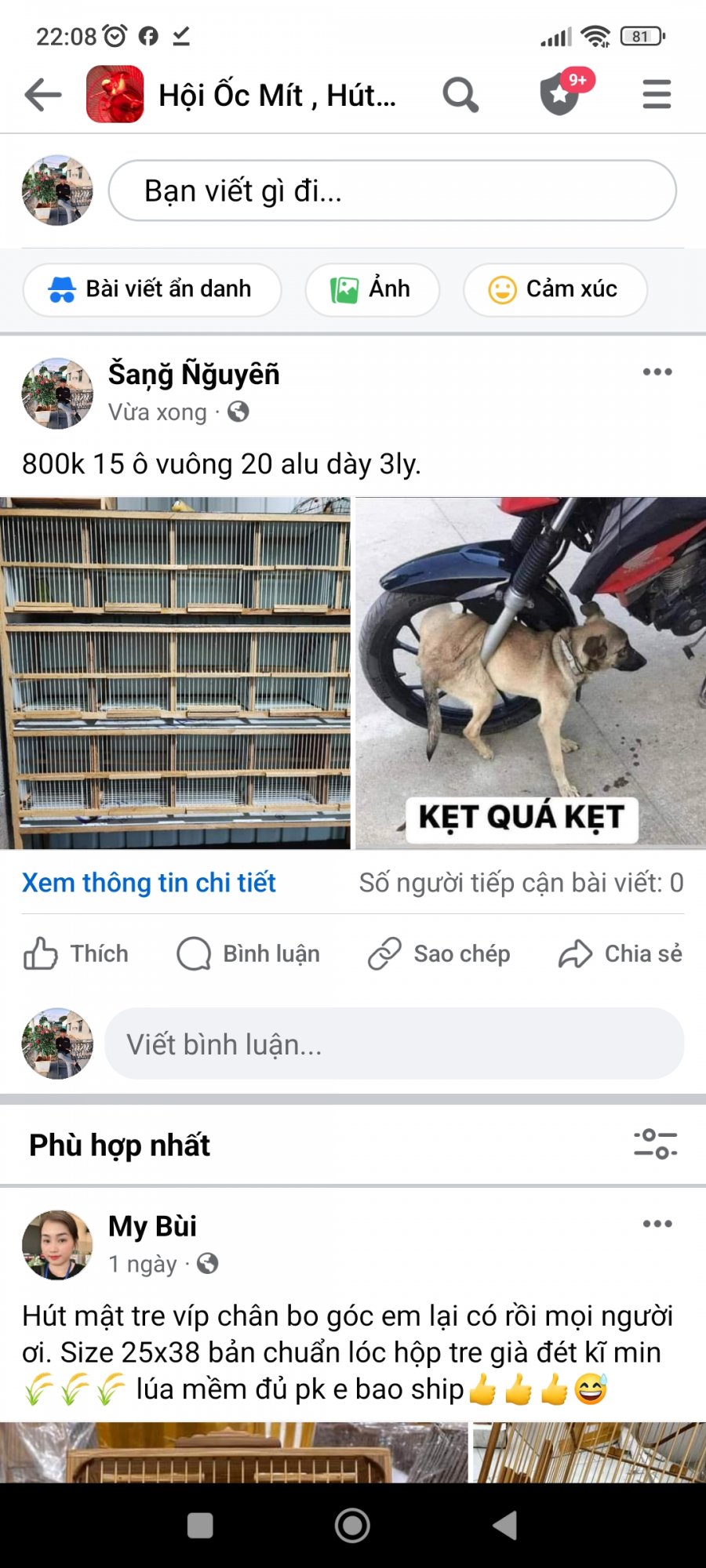Create an anonymous post via Bài viết ẩn danh

coord(152,289)
